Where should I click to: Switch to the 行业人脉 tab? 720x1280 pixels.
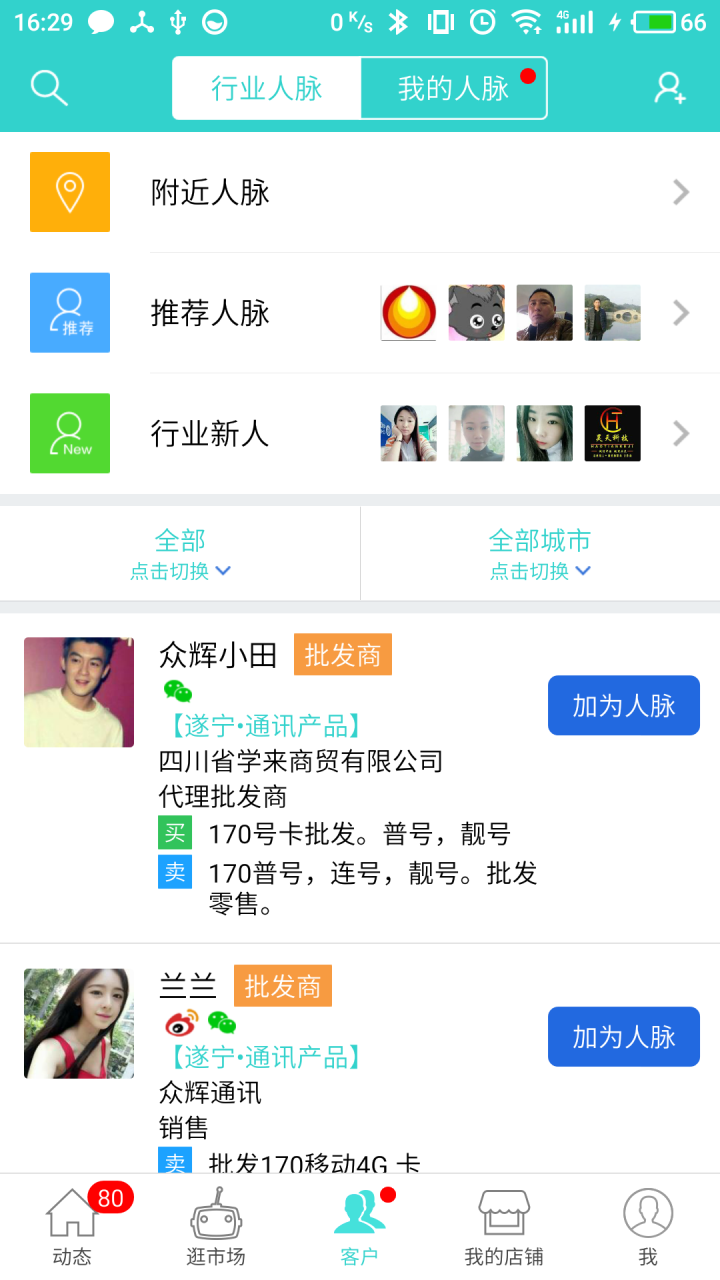click(x=267, y=88)
